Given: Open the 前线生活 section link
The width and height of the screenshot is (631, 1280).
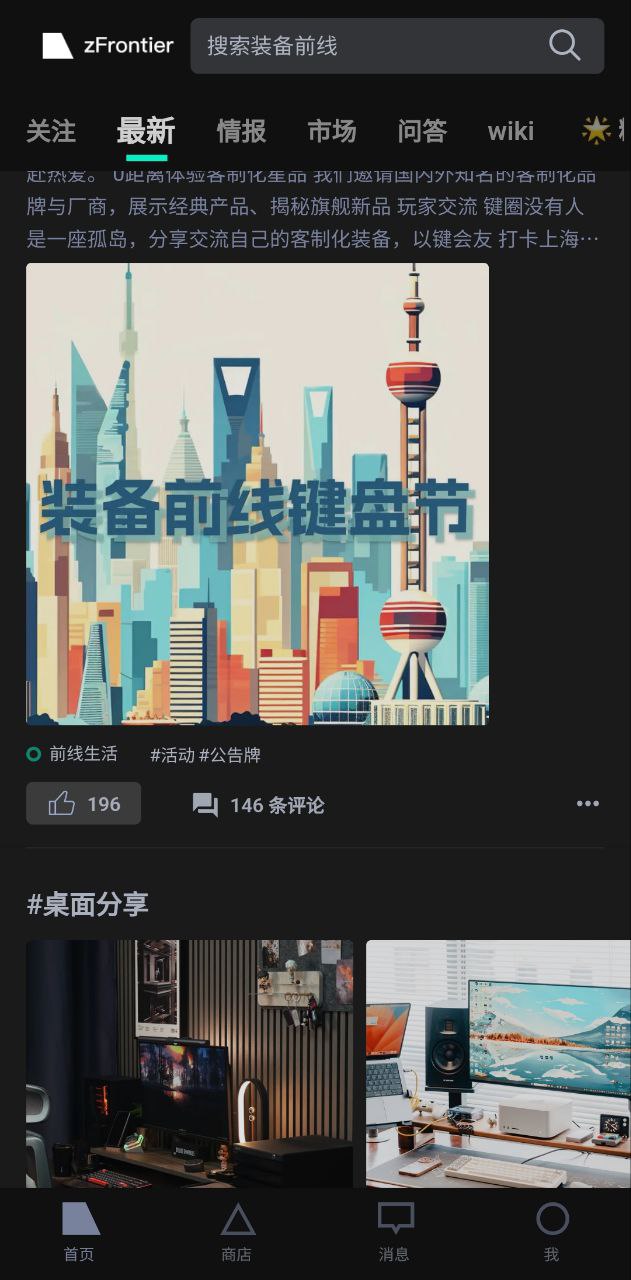Looking at the screenshot, I should 82,754.
